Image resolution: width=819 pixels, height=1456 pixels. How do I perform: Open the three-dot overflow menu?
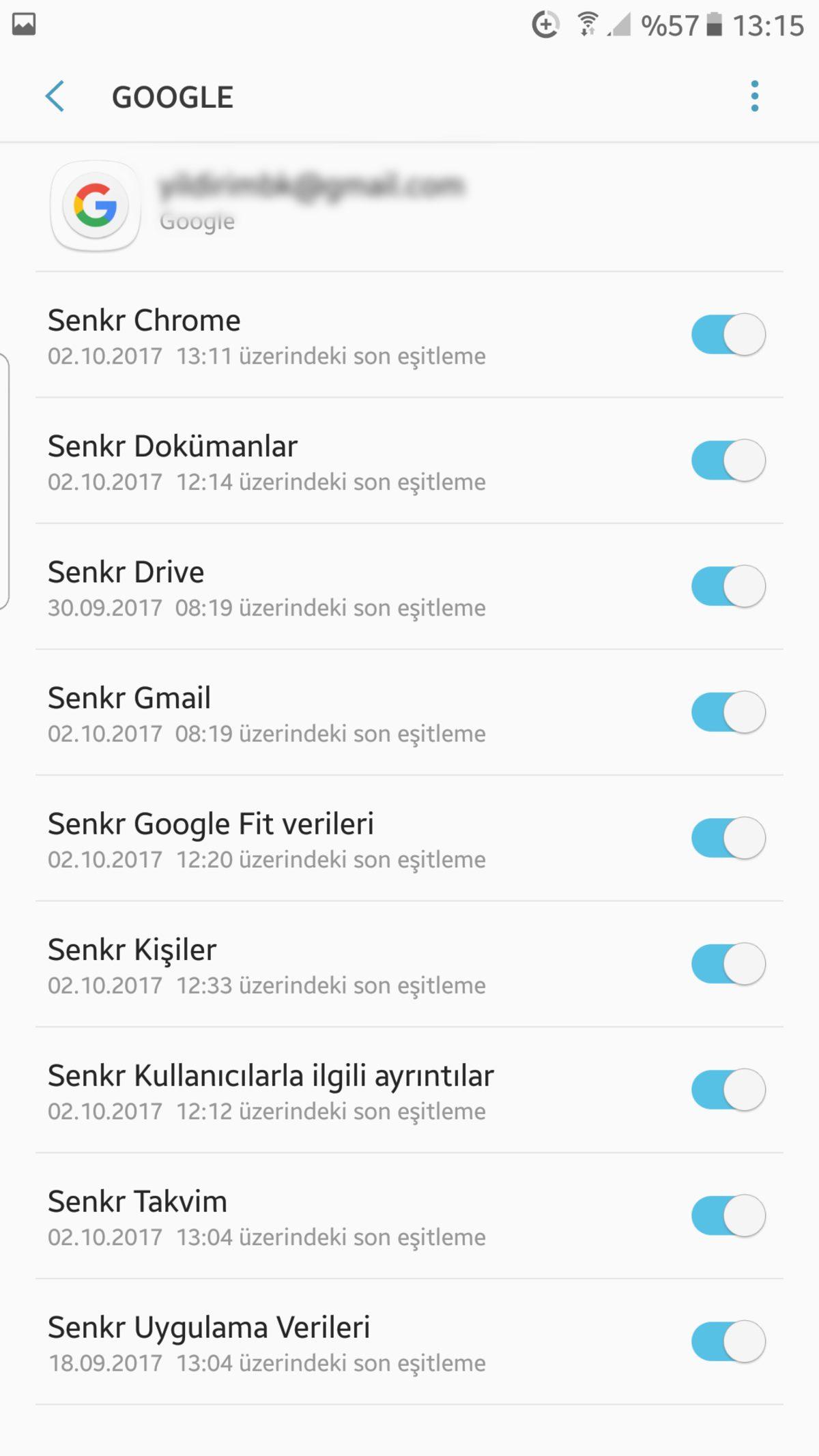coord(753,96)
